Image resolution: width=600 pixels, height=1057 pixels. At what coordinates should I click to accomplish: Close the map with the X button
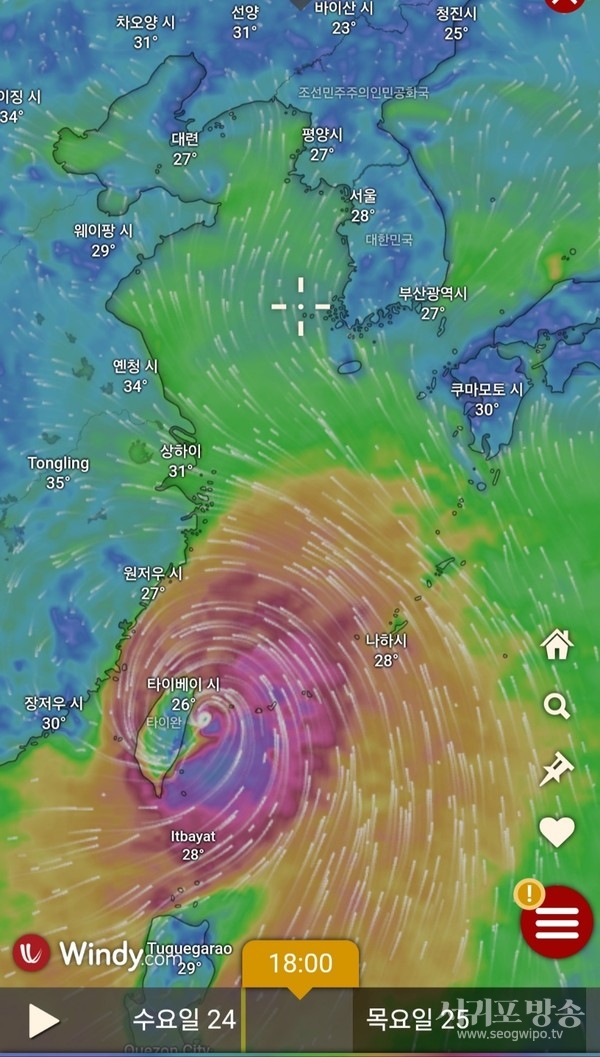pyautogui.click(x=566, y=3)
